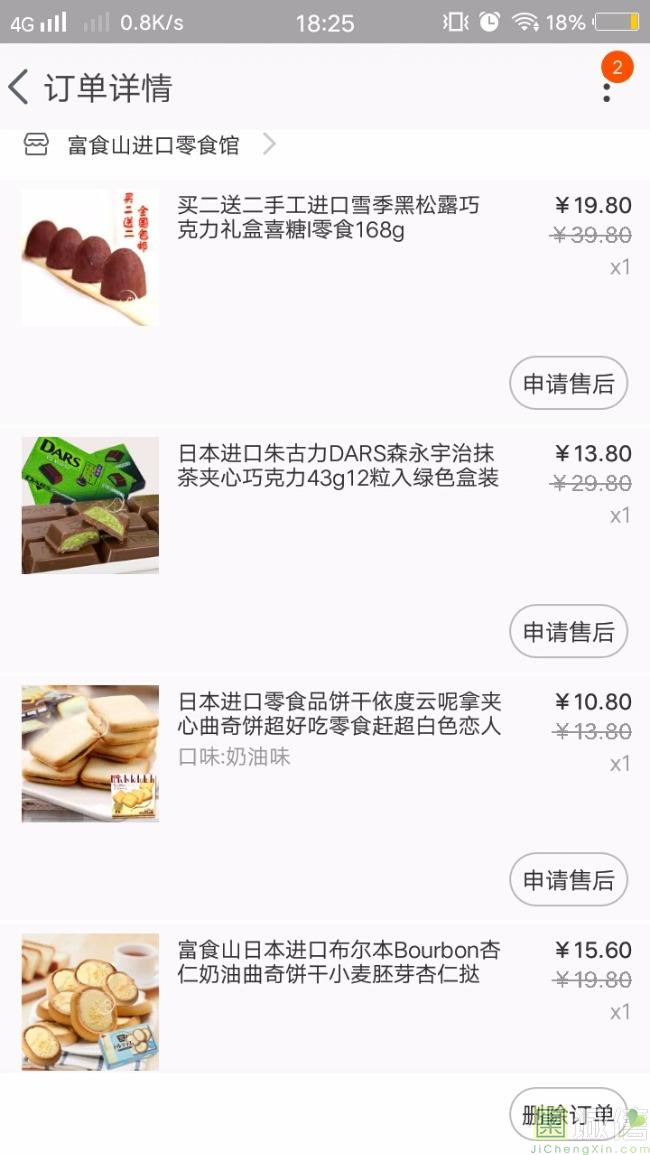
Task: Go back from the order details page
Action: [20, 88]
